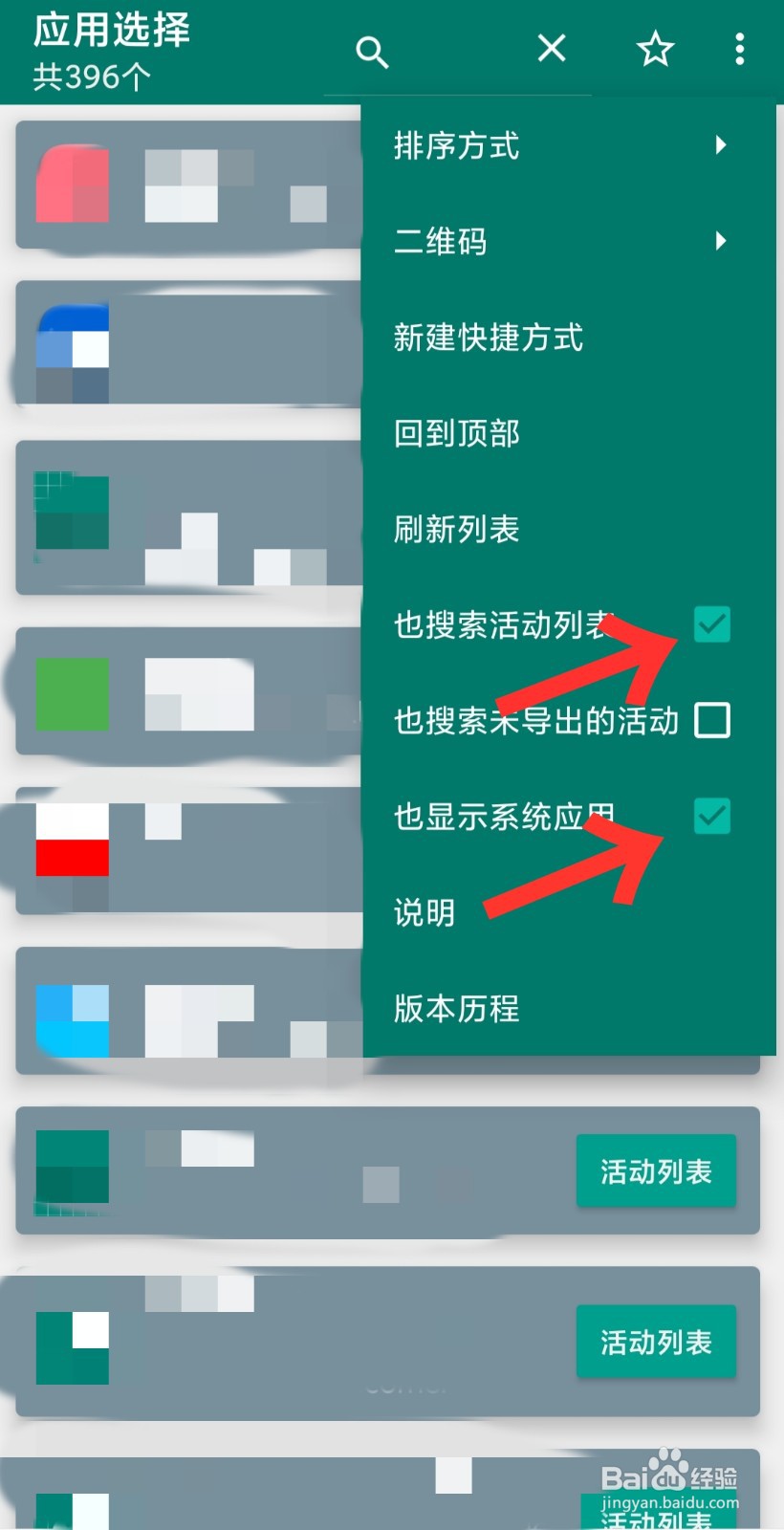Select 新建快捷方式 menu item

pos(489,339)
